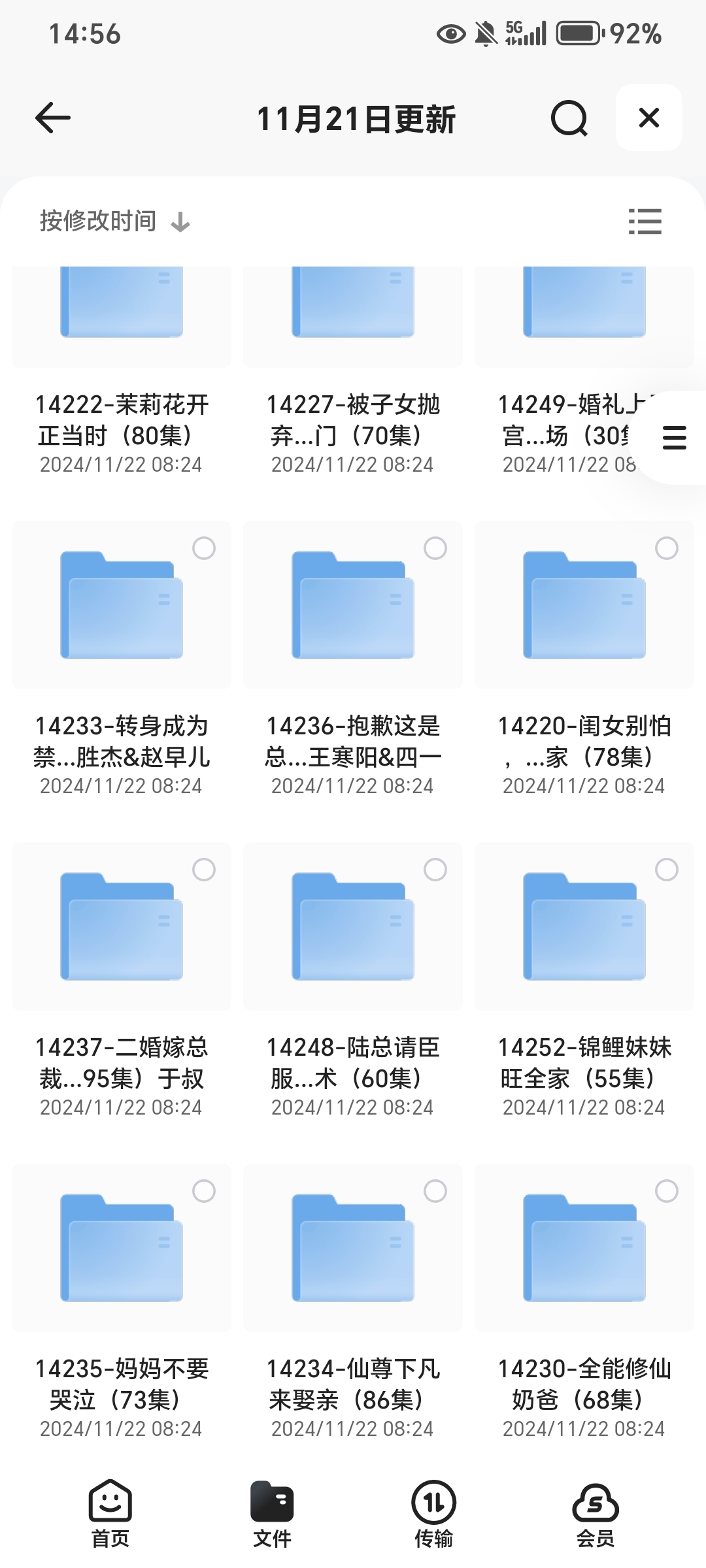
Task: Open folder 14234-仙尊下凡来娶亲
Action: click(x=353, y=1303)
